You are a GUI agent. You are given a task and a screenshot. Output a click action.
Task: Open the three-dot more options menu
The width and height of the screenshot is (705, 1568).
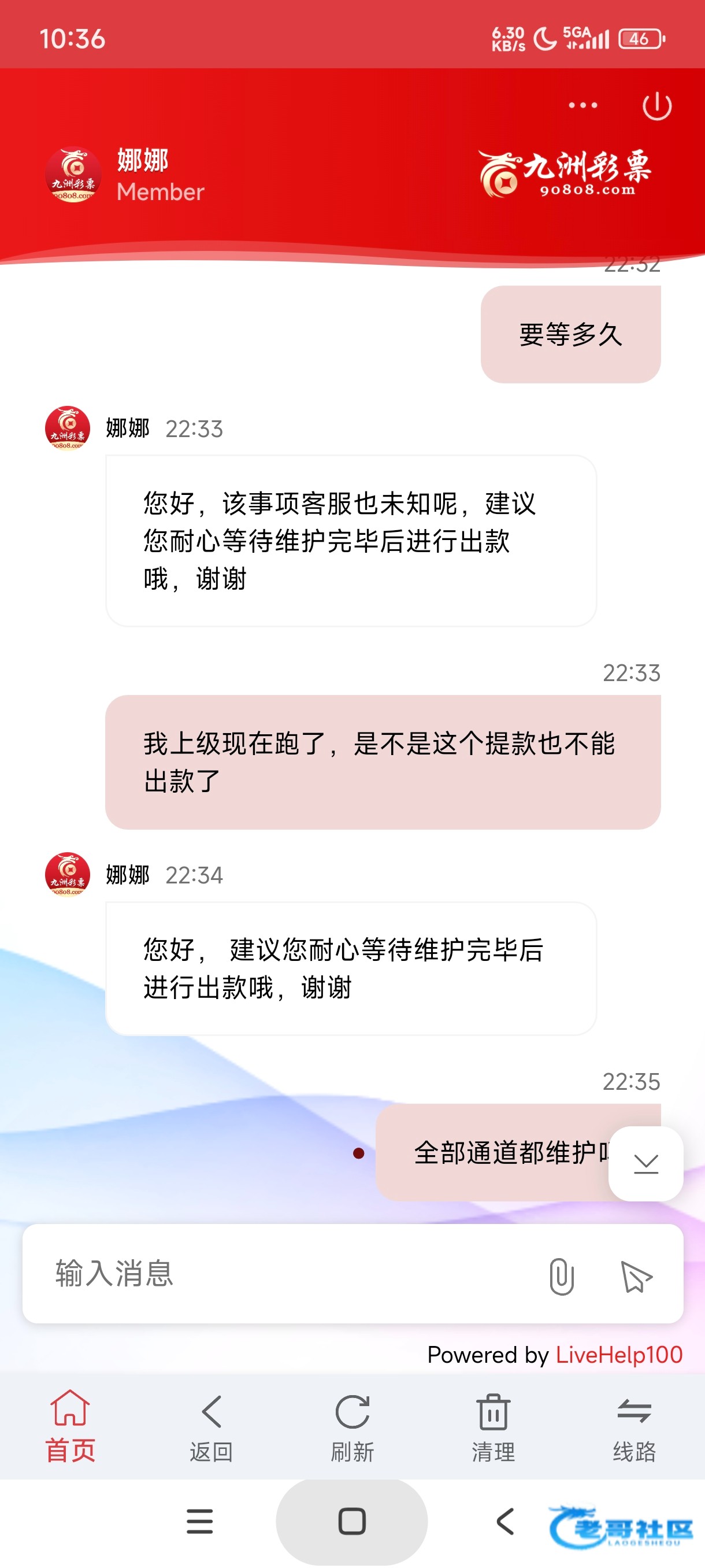tap(582, 106)
